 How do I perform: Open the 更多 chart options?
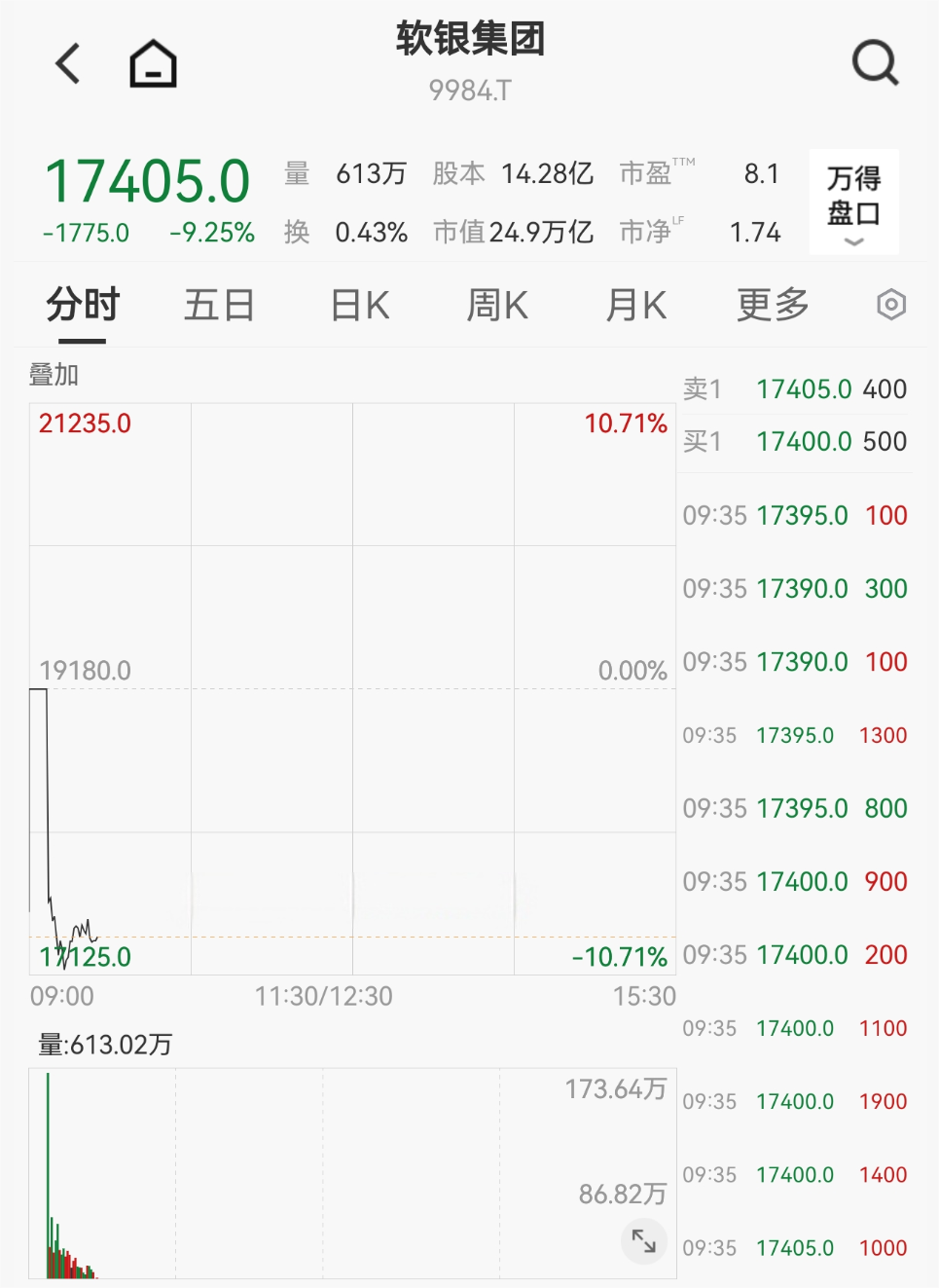(771, 305)
